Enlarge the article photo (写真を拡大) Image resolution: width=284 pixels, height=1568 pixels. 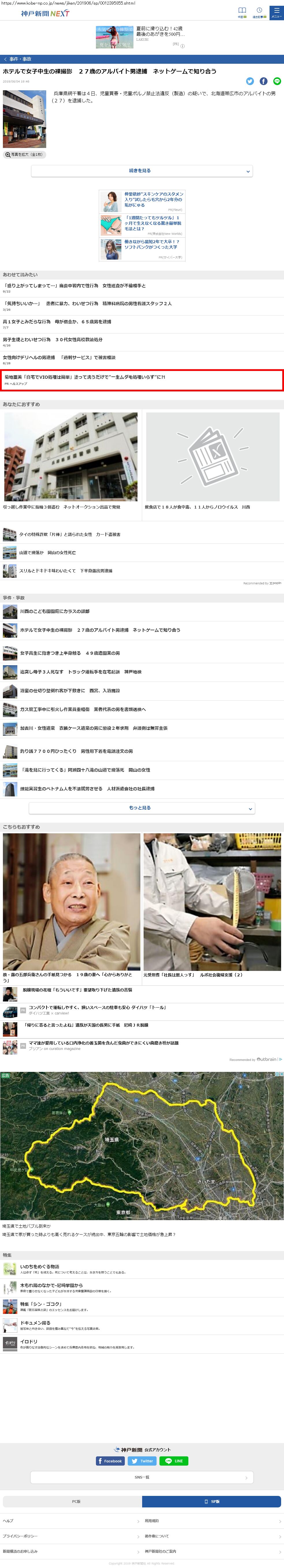pos(24,155)
